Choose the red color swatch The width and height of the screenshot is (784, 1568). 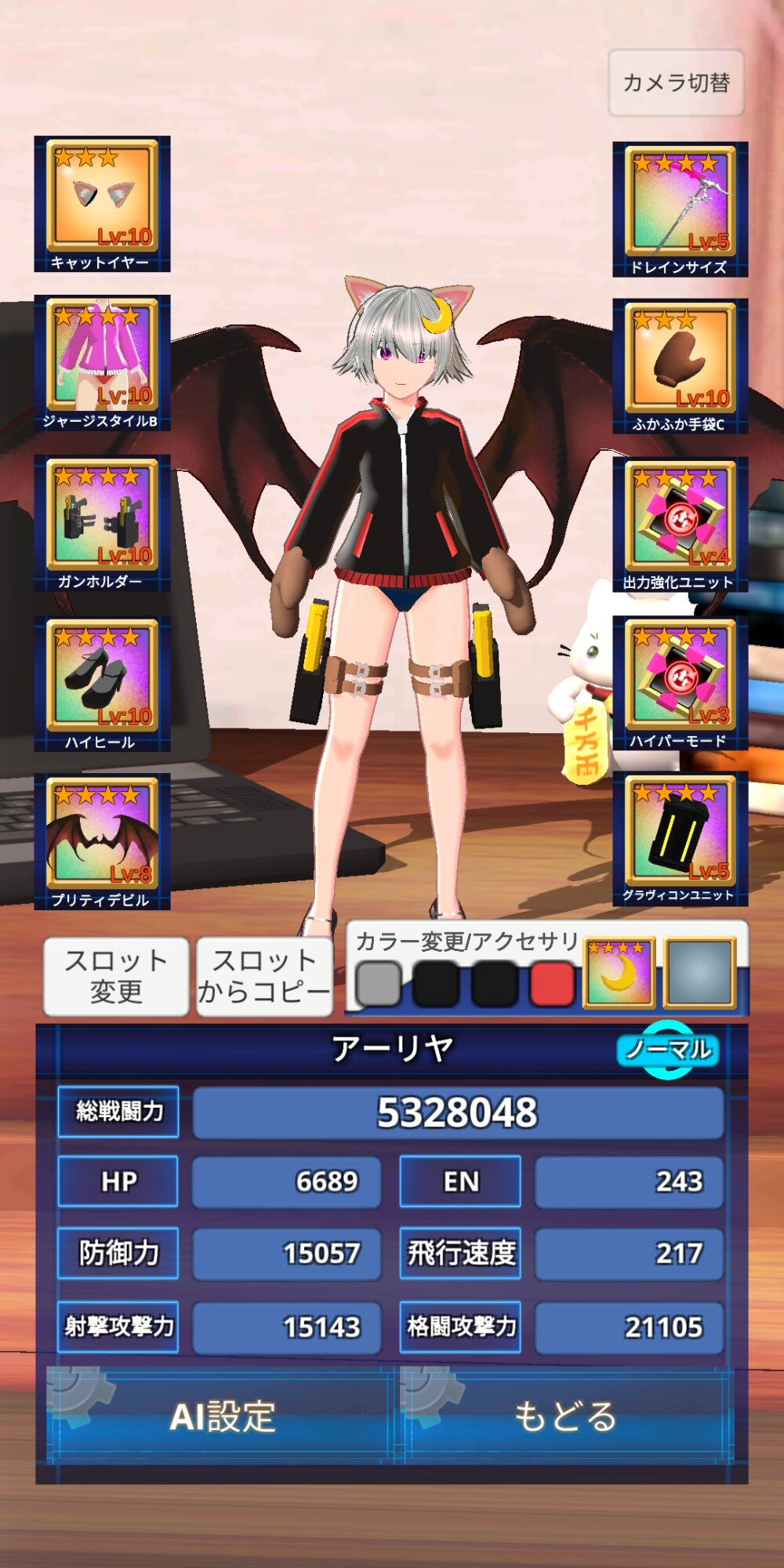tap(552, 983)
